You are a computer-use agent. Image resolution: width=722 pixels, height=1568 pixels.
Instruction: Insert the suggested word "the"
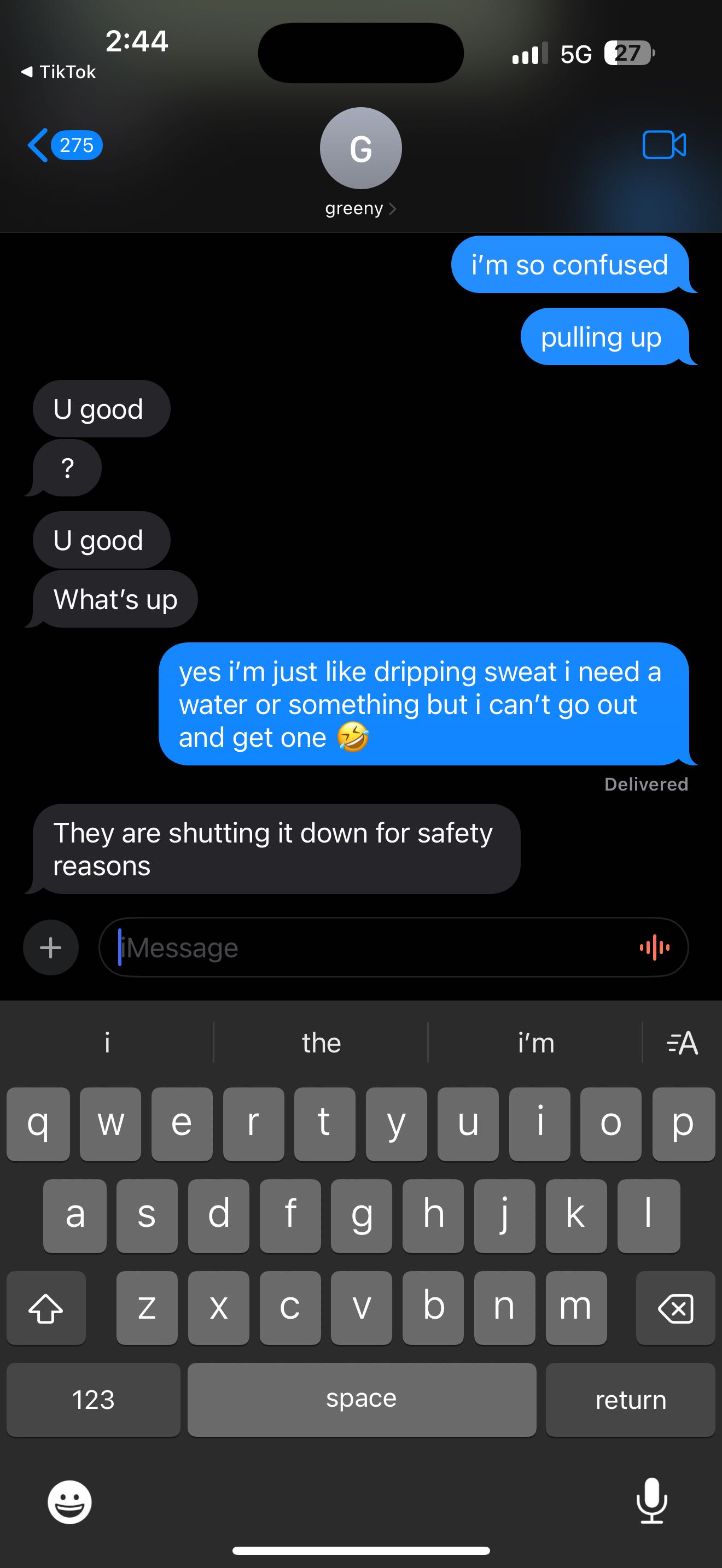coord(321,1043)
